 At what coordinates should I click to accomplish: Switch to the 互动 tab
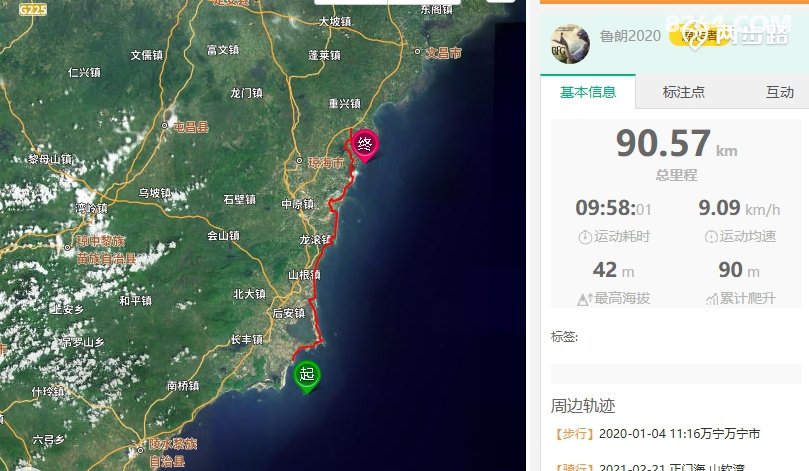[779, 92]
